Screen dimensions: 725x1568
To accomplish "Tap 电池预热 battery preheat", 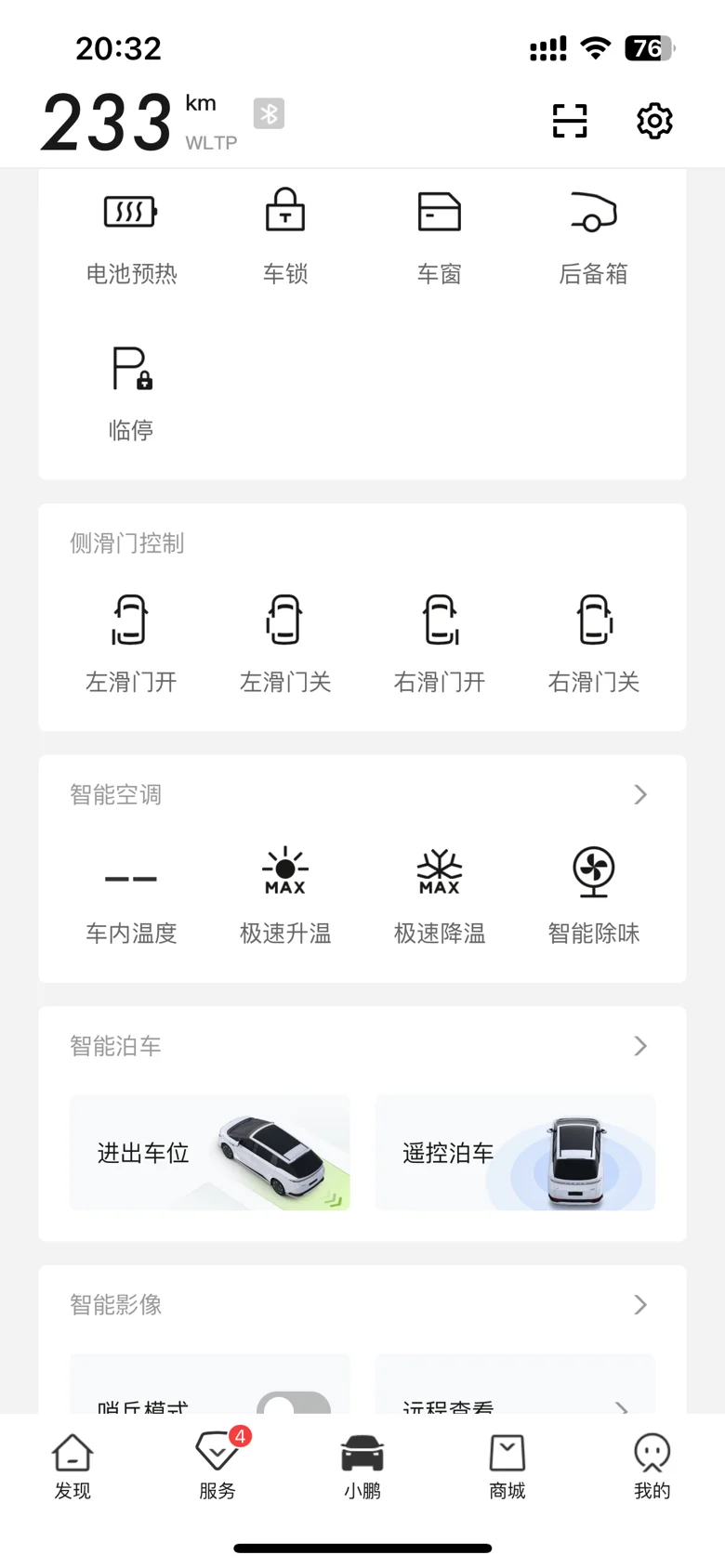I will [131, 236].
